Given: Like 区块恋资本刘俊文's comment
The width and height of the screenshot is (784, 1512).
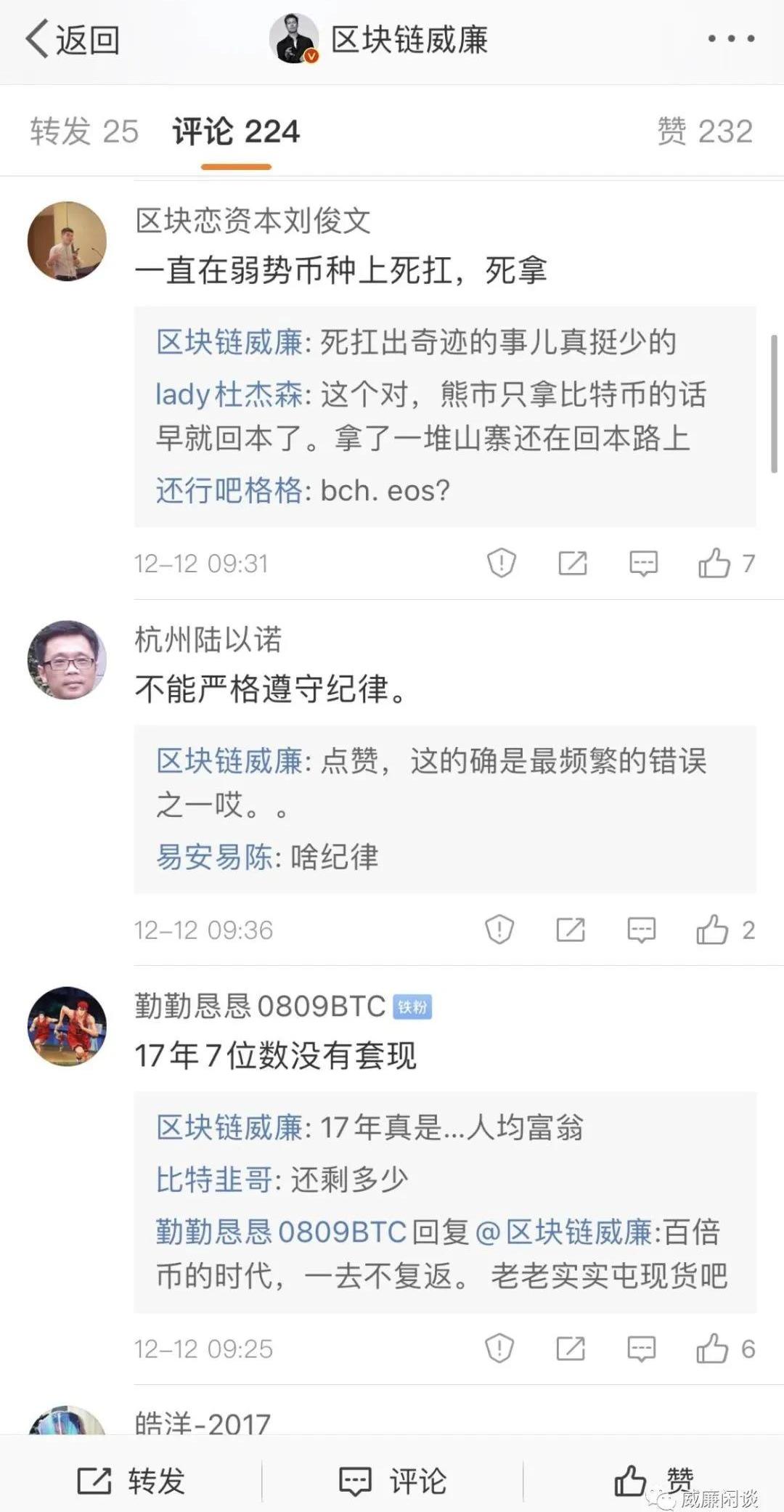Looking at the screenshot, I should tap(714, 563).
